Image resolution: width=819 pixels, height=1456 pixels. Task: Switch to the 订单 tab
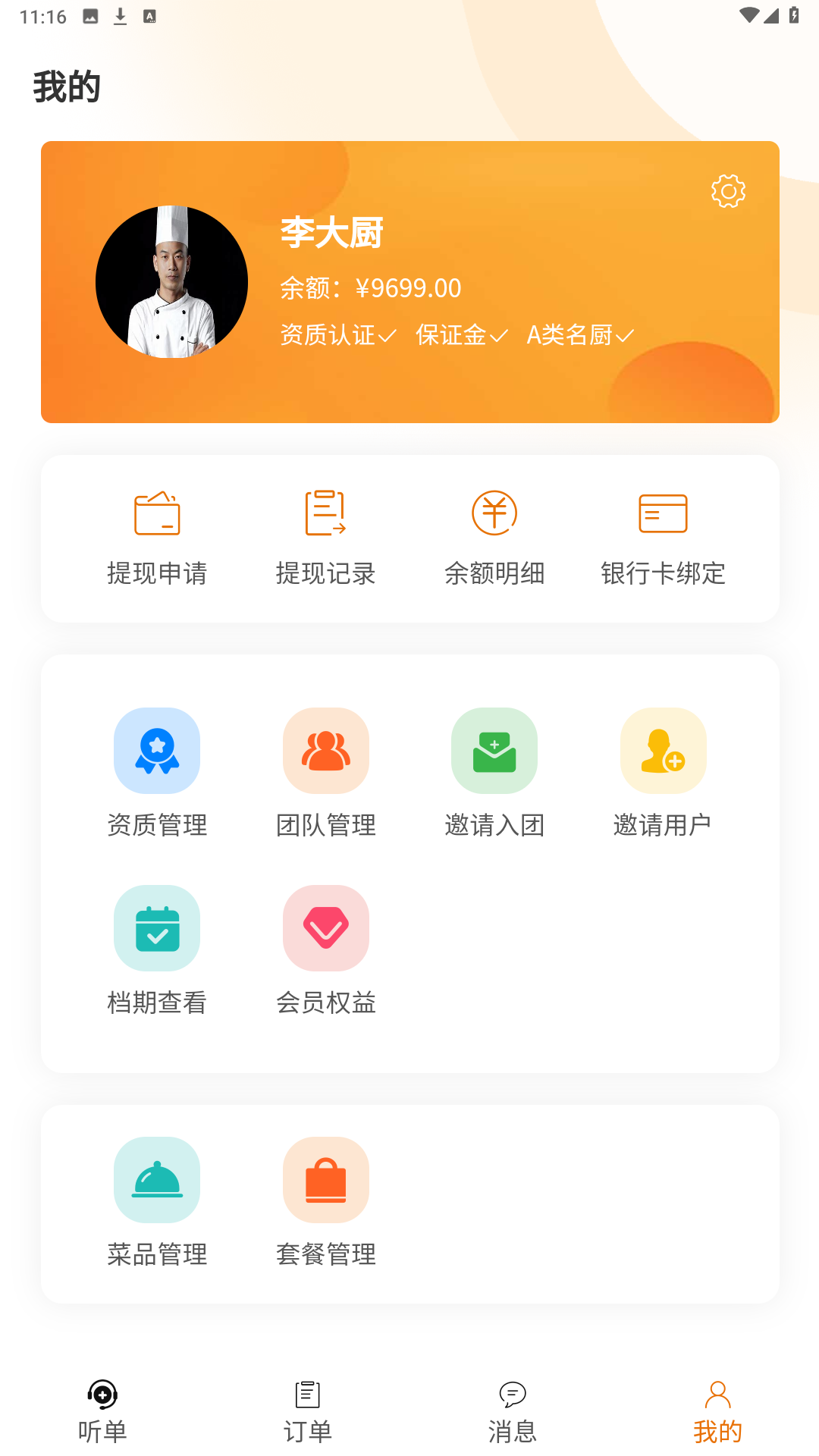[307, 1411]
